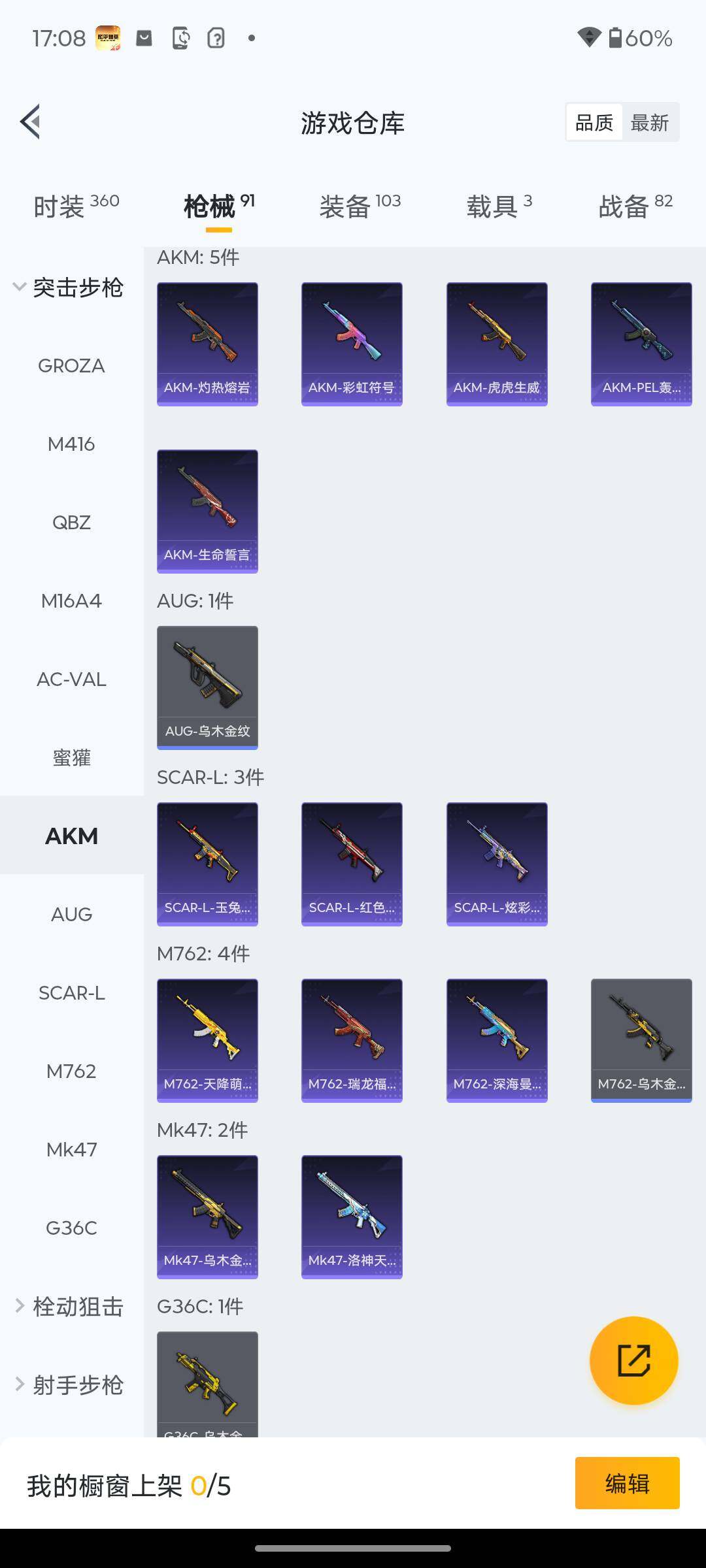Select GROZA in the side list
This screenshot has width=706, height=1568.
pyautogui.click(x=71, y=366)
